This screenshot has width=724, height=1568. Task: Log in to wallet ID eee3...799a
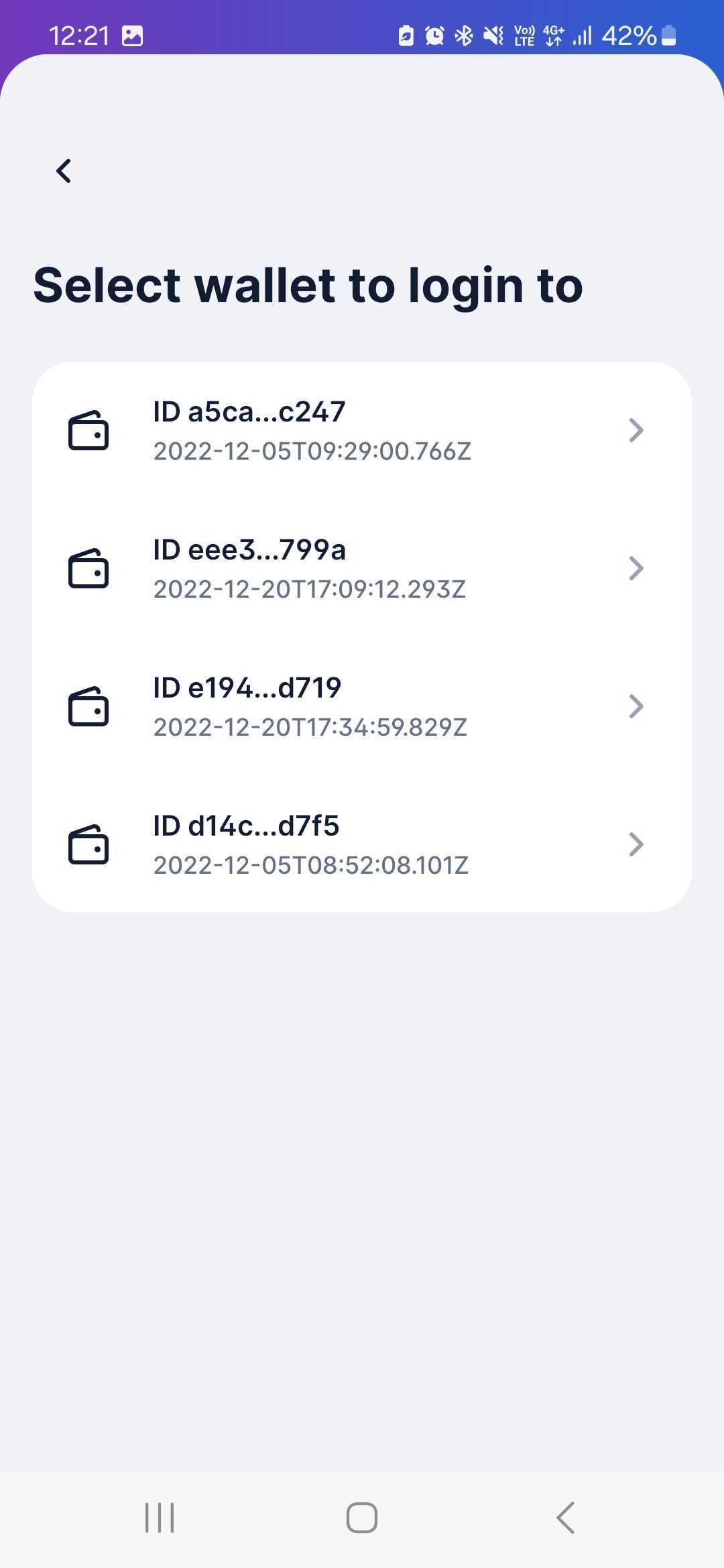(x=361, y=569)
